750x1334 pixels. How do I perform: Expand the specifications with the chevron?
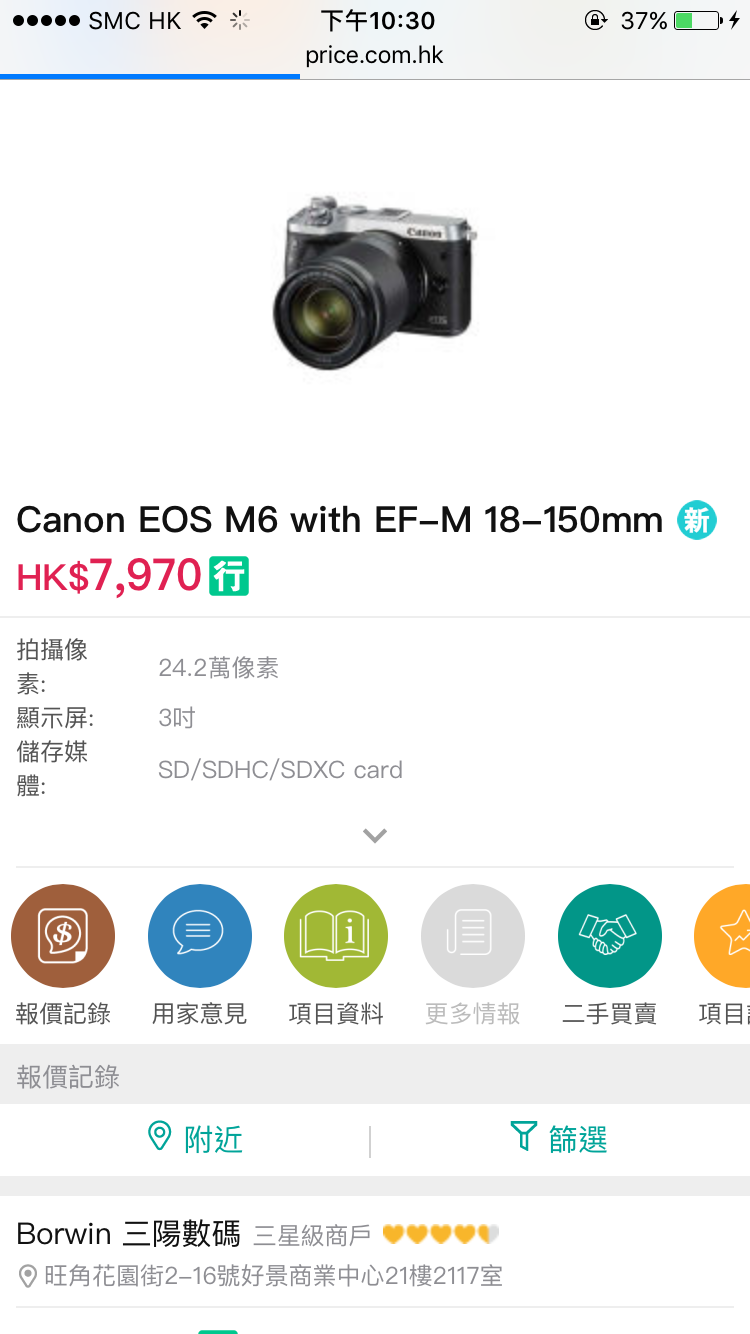[x=375, y=835]
